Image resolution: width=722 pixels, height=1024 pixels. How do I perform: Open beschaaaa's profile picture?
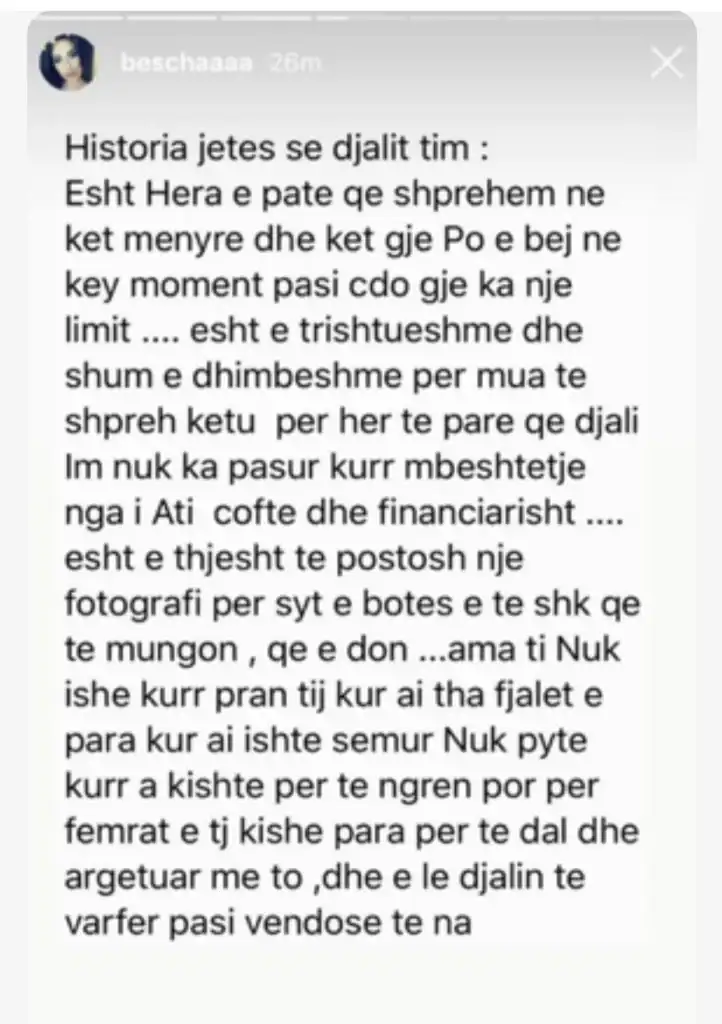67,63
